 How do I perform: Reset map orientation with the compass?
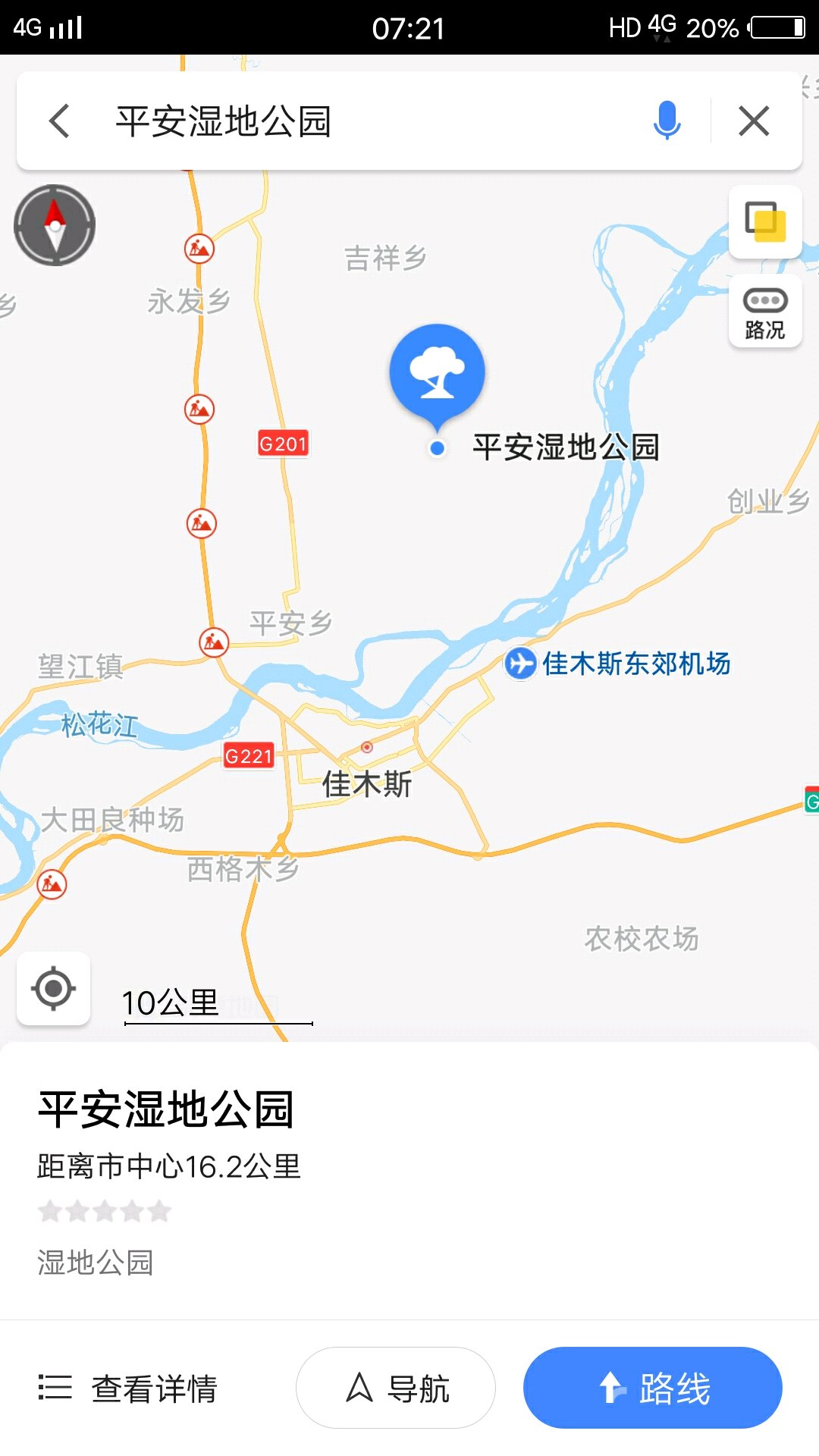[55, 225]
